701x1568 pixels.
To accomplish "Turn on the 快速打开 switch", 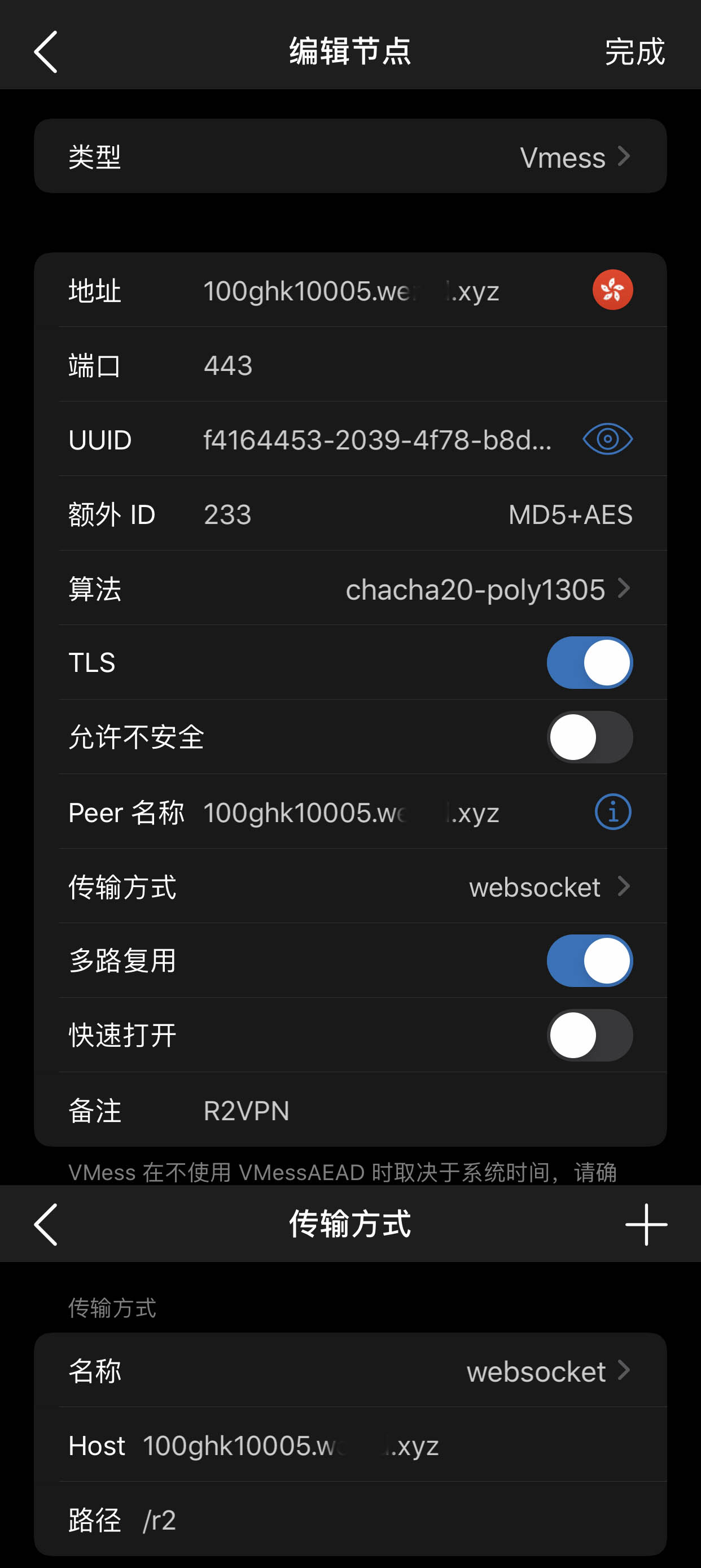I will (589, 1035).
